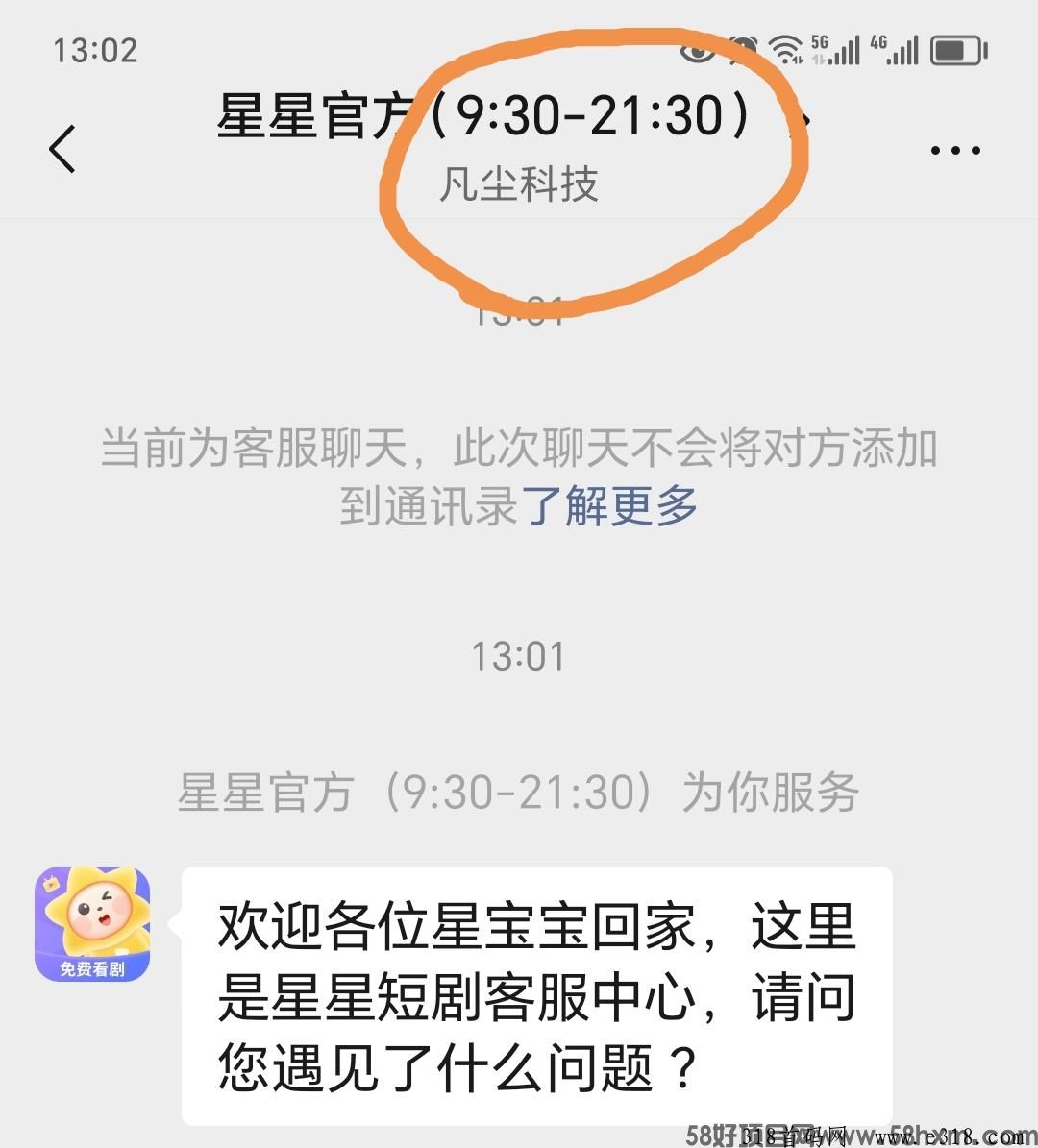Screen dimensions: 1038x1148
Task: Open the 了解更多 link
Action: [609, 505]
